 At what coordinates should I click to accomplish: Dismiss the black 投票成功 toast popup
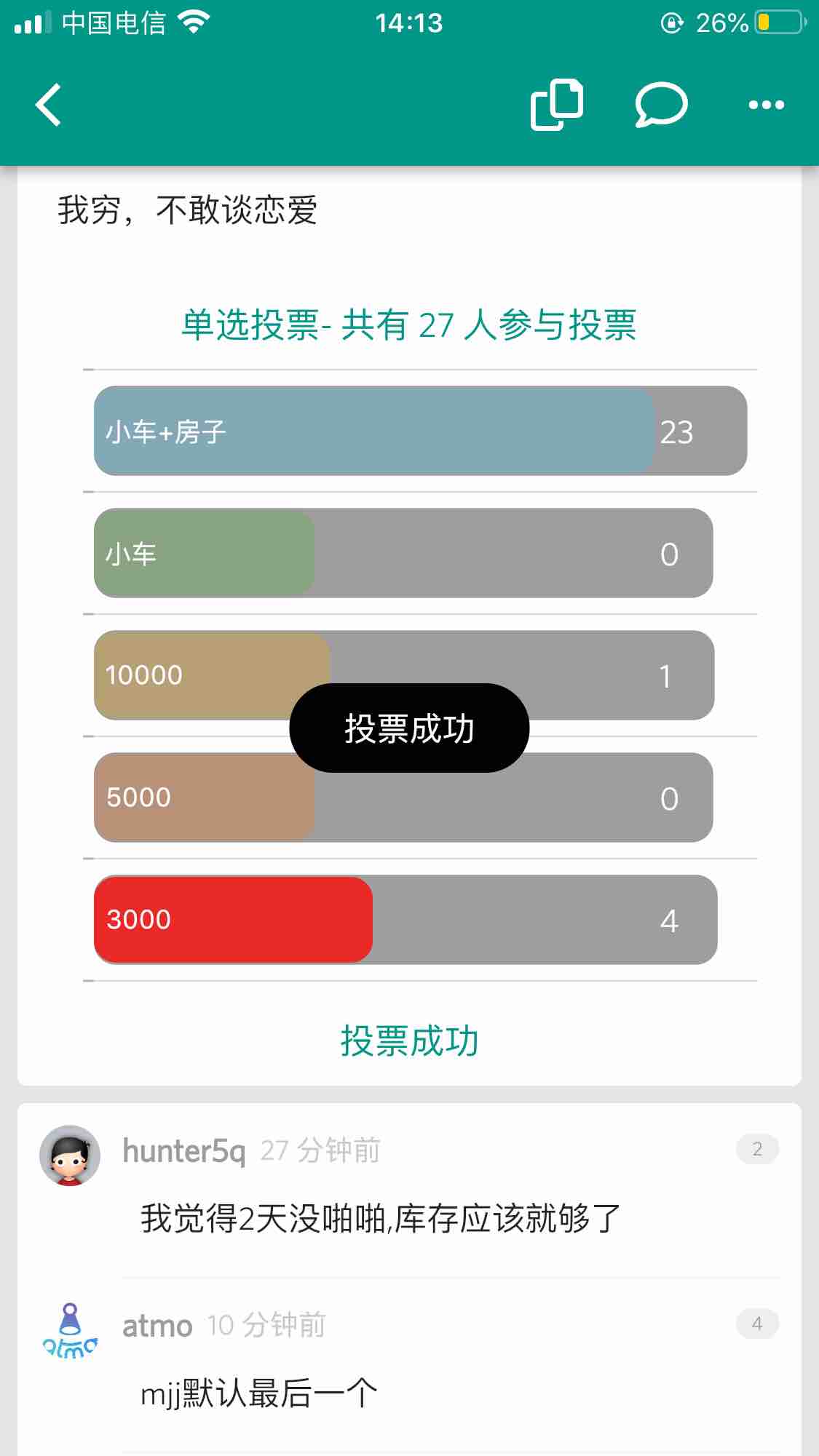pyautogui.click(x=409, y=728)
